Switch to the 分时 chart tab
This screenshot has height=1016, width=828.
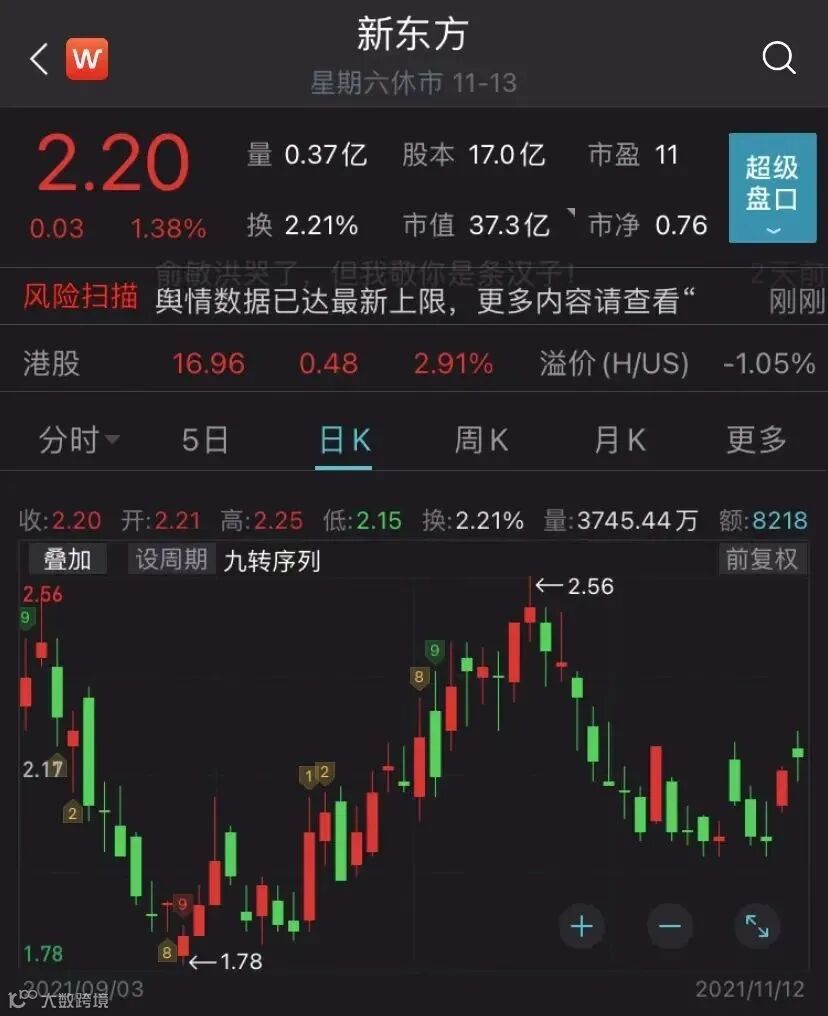point(77,439)
